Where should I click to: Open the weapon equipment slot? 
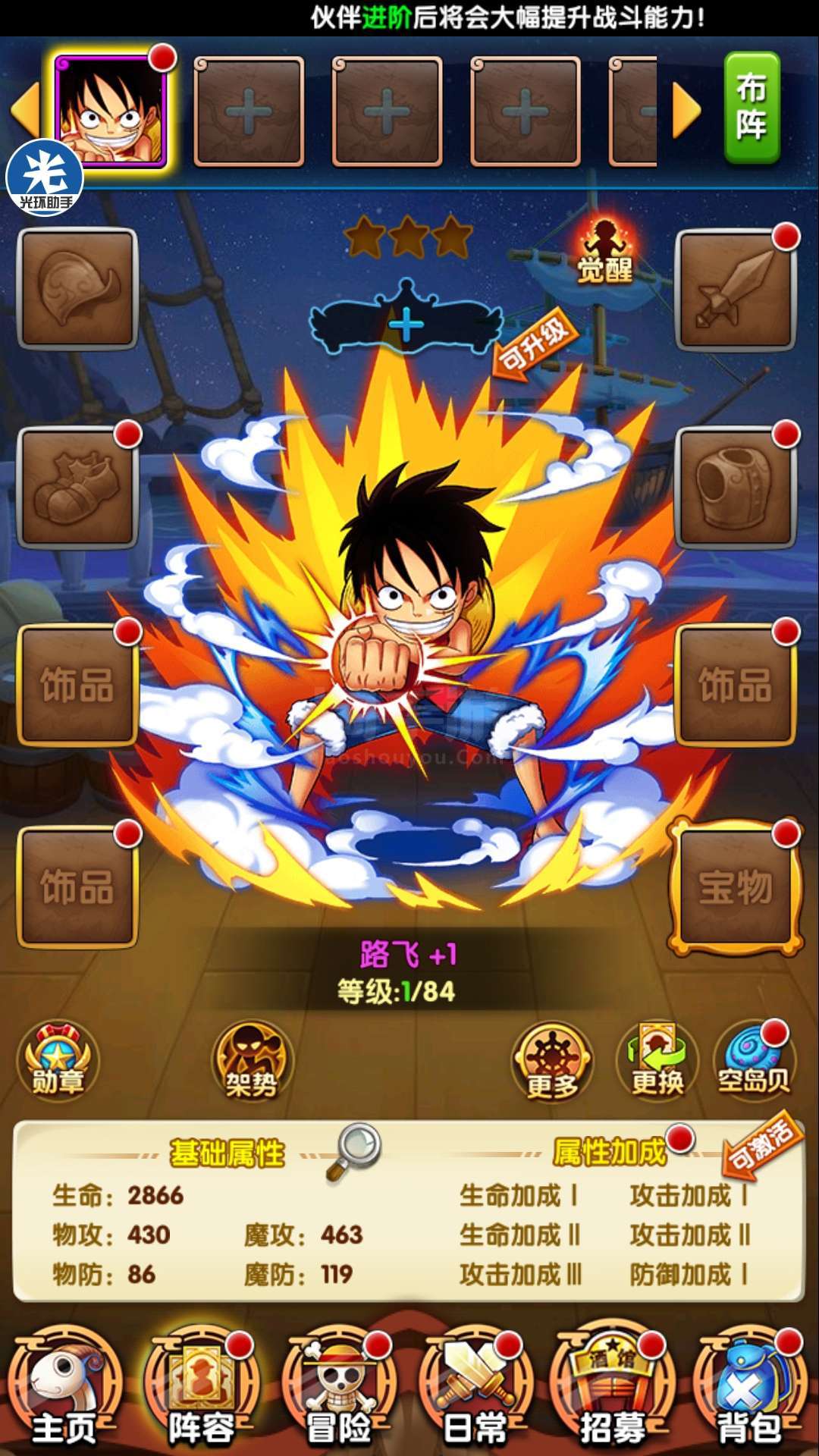[x=735, y=290]
